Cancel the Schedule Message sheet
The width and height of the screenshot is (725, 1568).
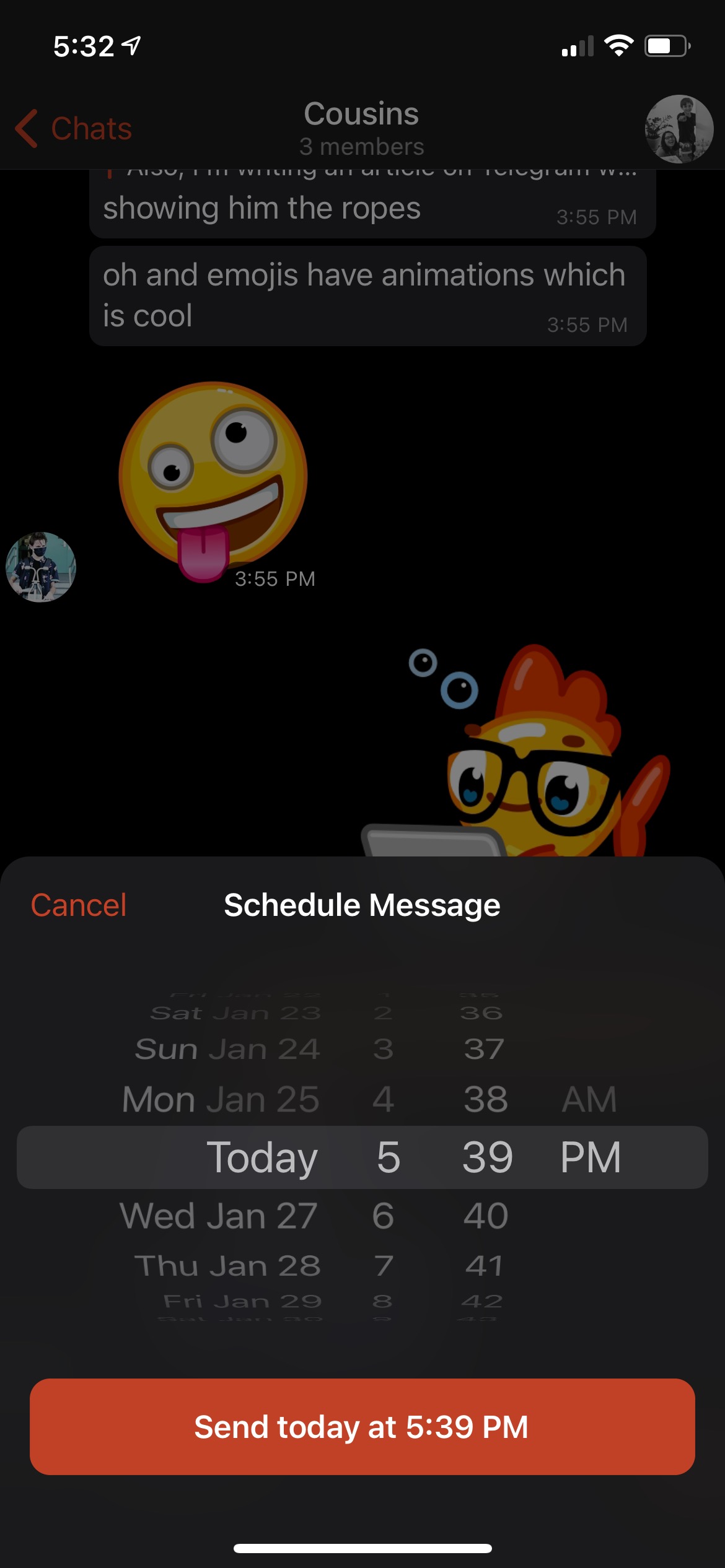tap(79, 905)
